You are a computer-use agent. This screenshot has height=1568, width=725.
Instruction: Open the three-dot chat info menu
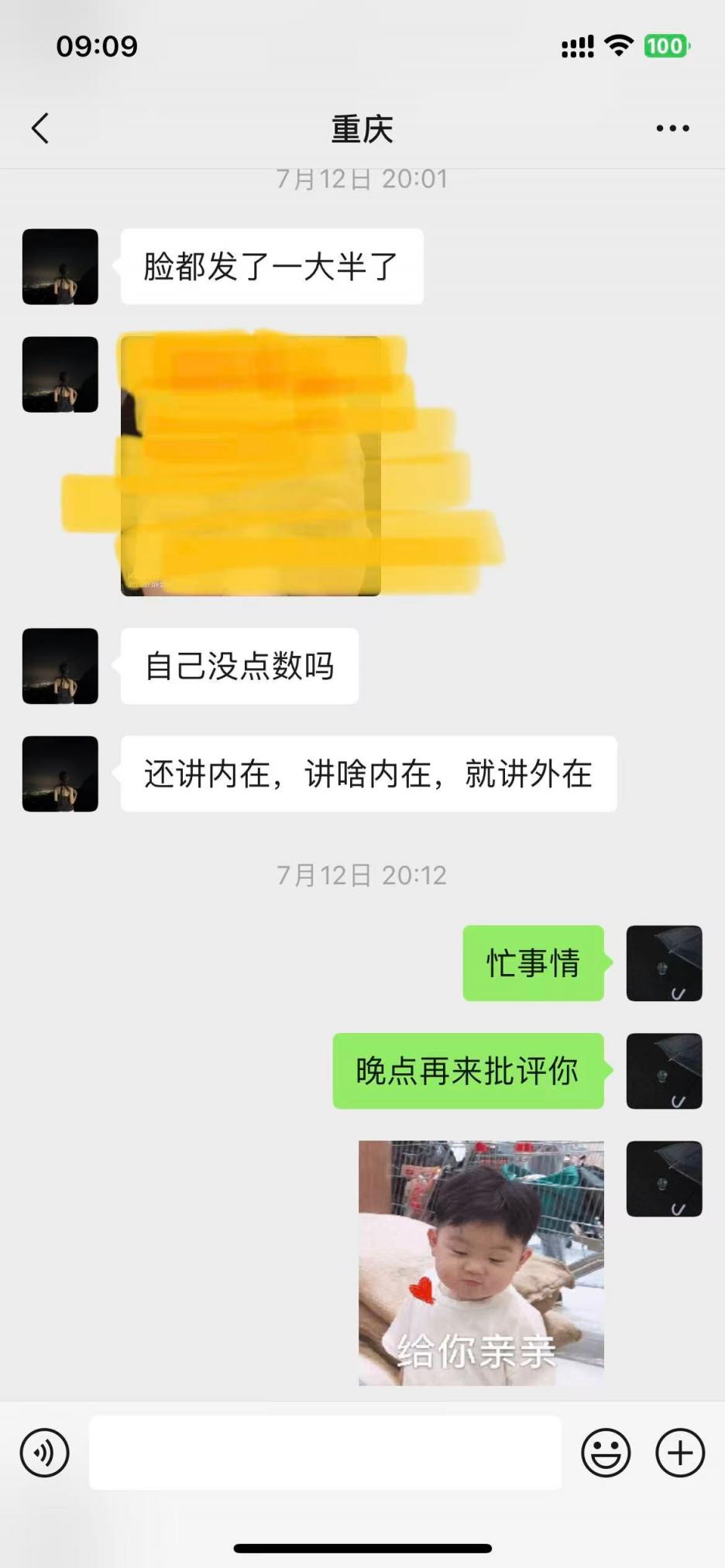pyautogui.click(x=672, y=129)
